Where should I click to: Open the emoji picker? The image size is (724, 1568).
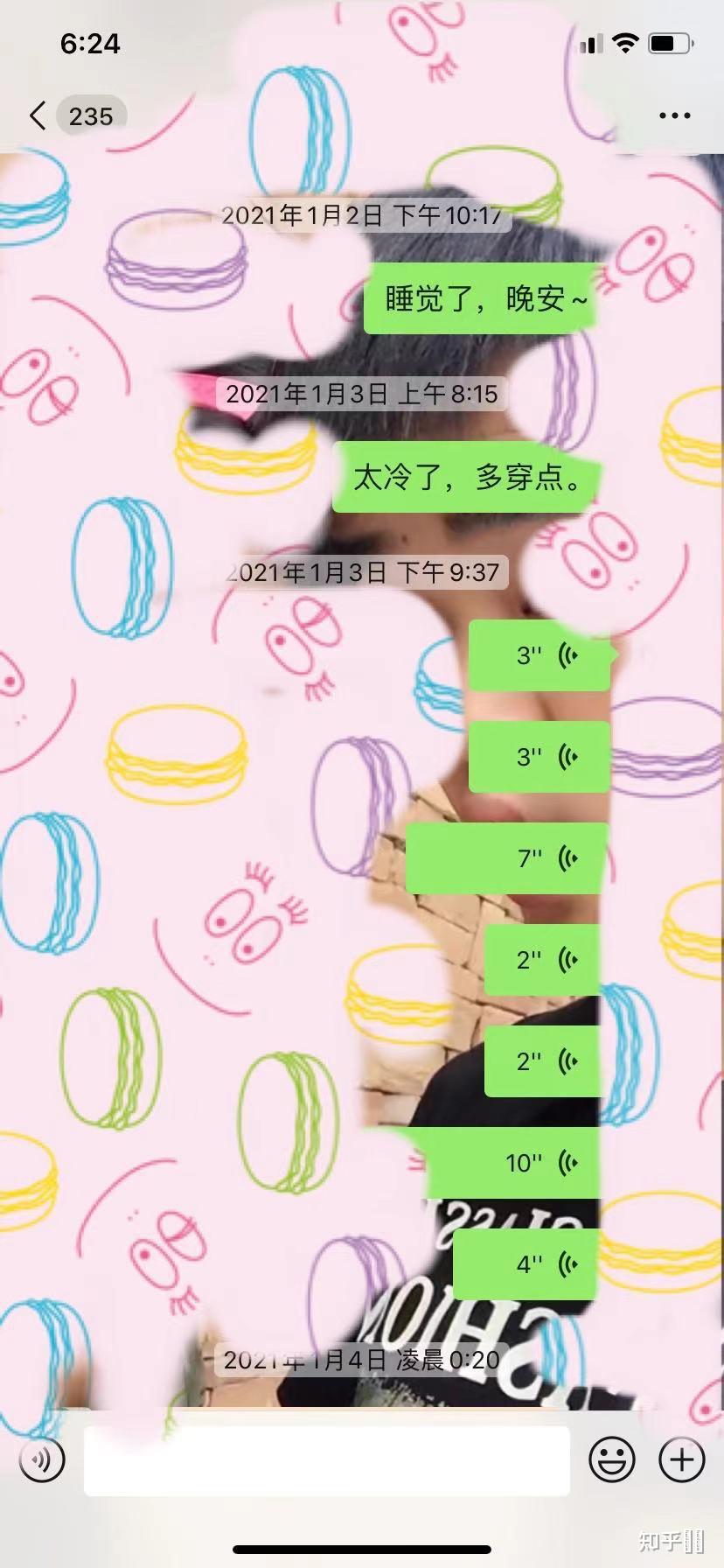612,1459
